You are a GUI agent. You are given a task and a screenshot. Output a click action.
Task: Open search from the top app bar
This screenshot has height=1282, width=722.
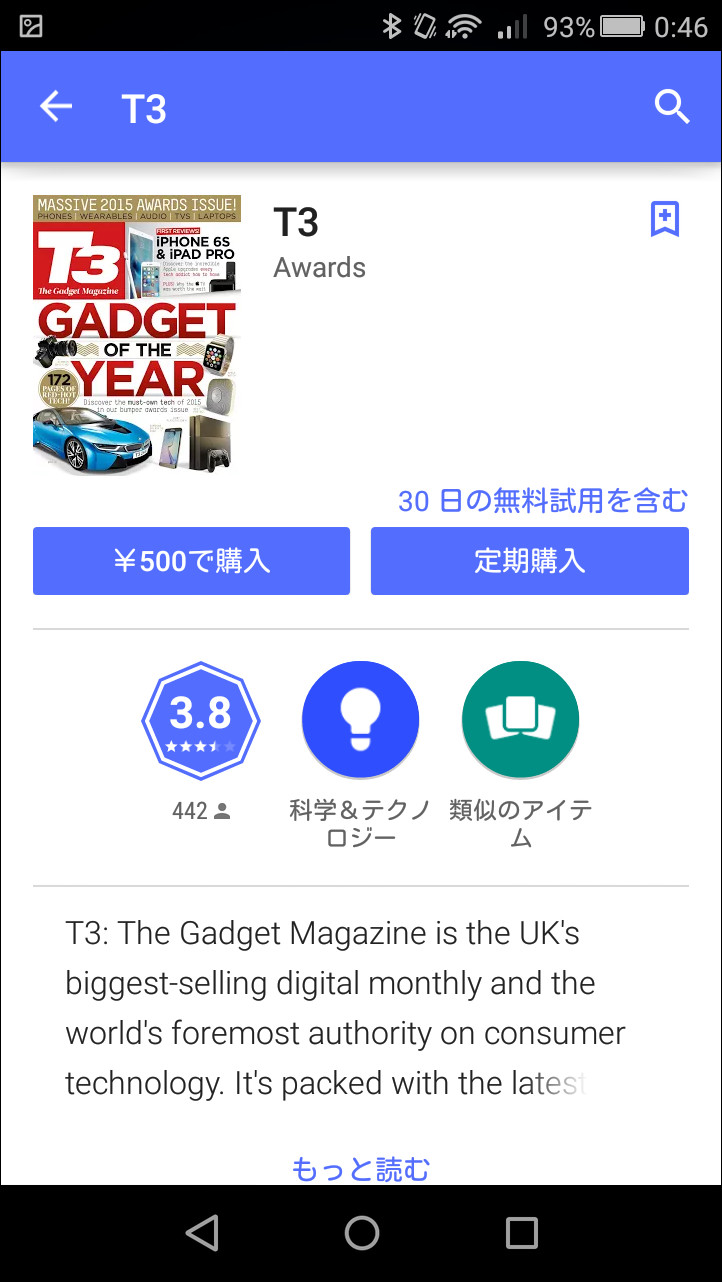(x=671, y=106)
